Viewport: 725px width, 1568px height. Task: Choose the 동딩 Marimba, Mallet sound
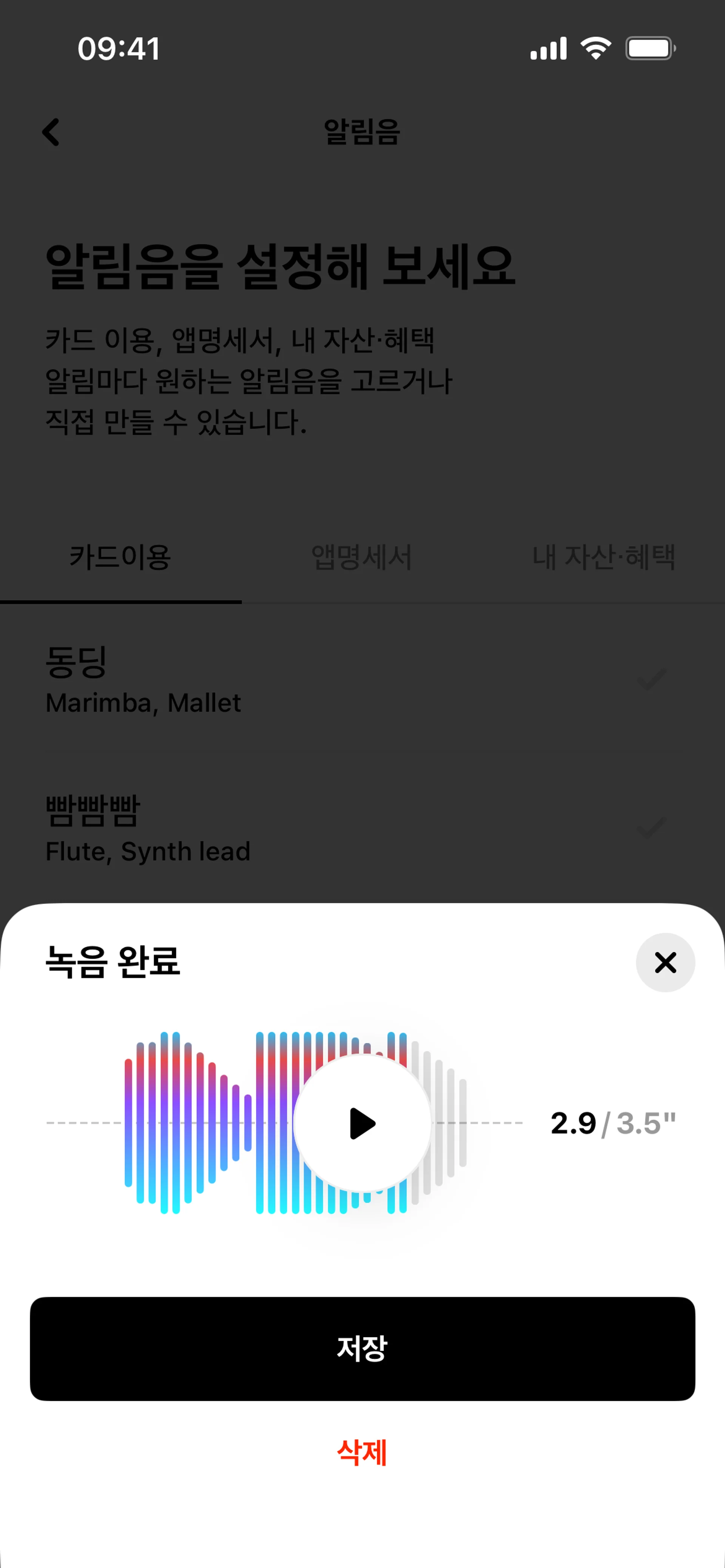click(x=362, y=679)
